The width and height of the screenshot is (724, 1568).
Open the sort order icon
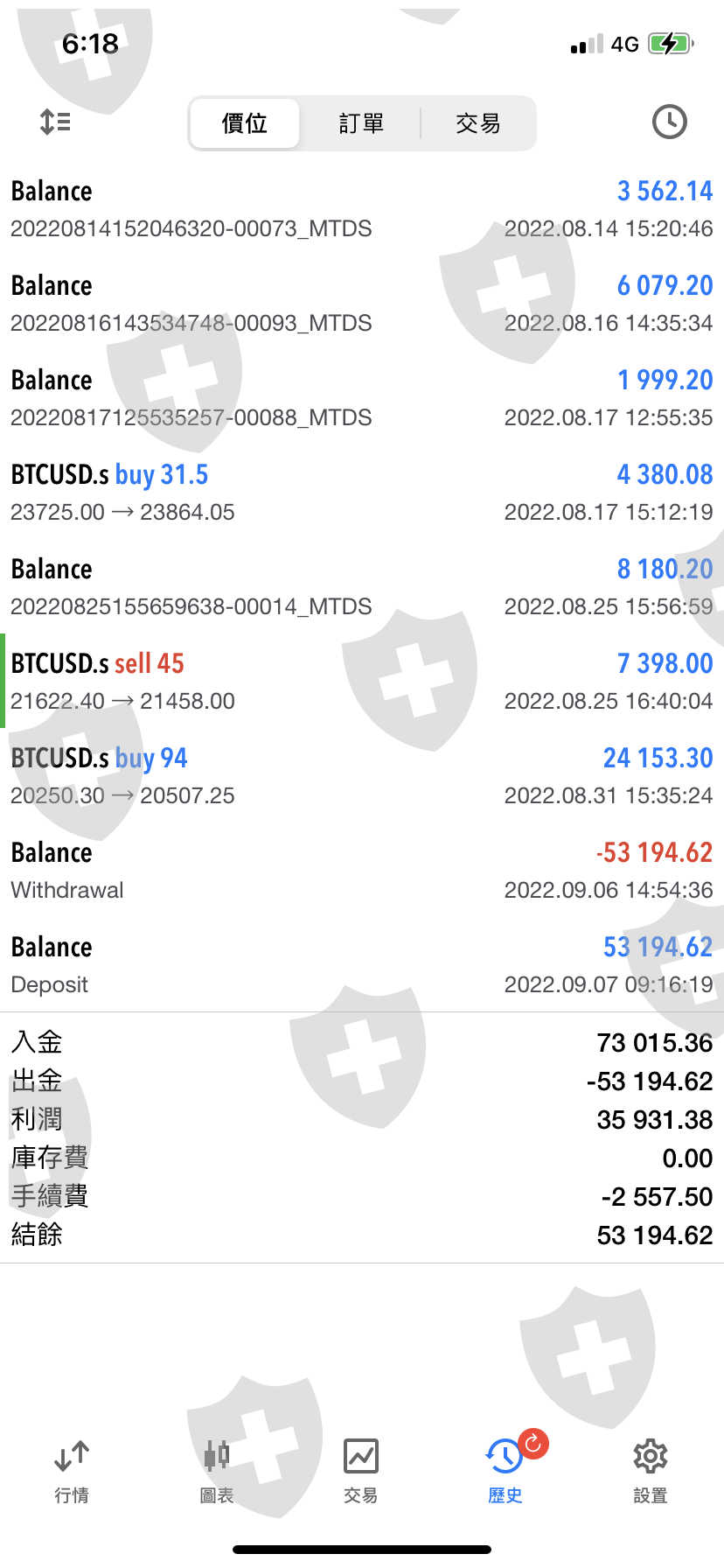click(x=55, y=122)
